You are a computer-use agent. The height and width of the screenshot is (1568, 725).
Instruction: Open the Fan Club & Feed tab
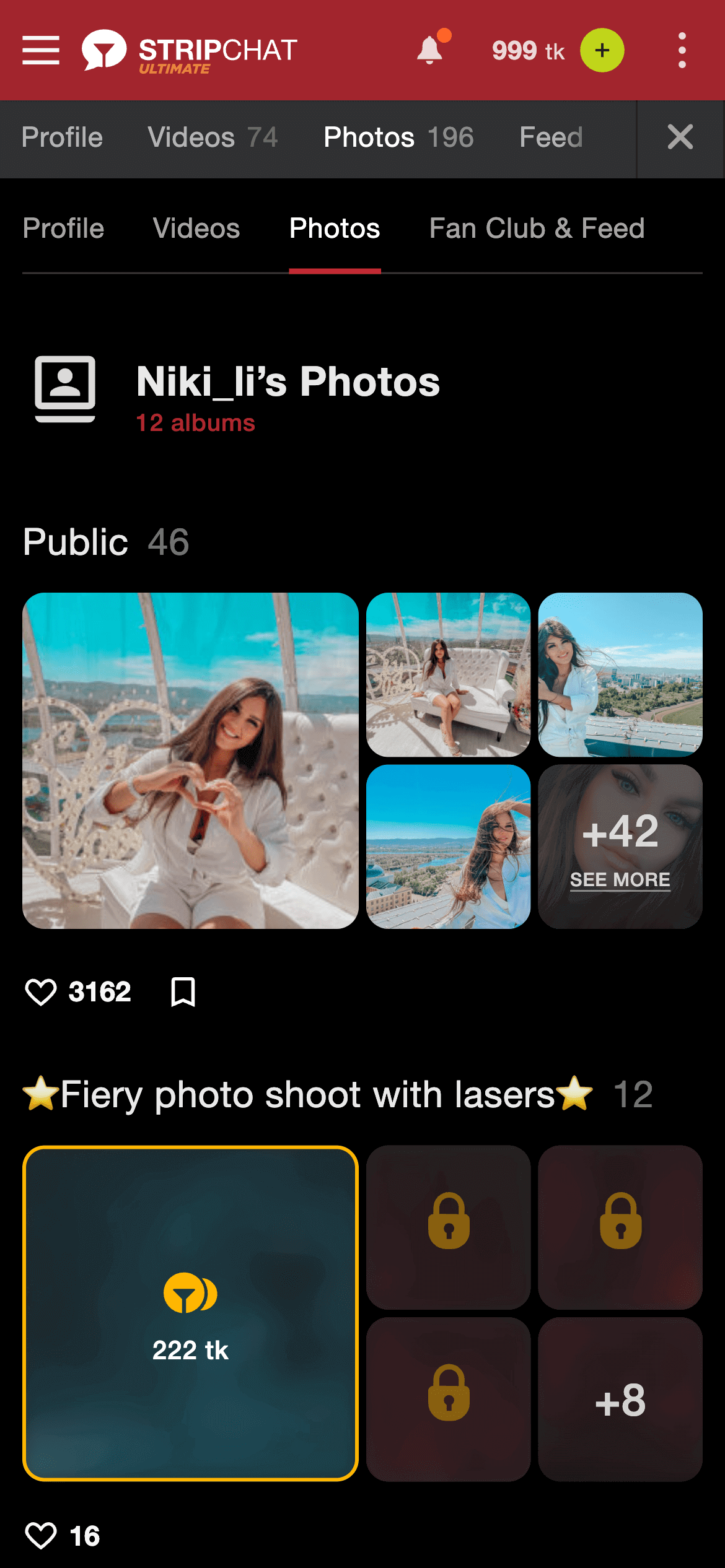tap(537, 229)
